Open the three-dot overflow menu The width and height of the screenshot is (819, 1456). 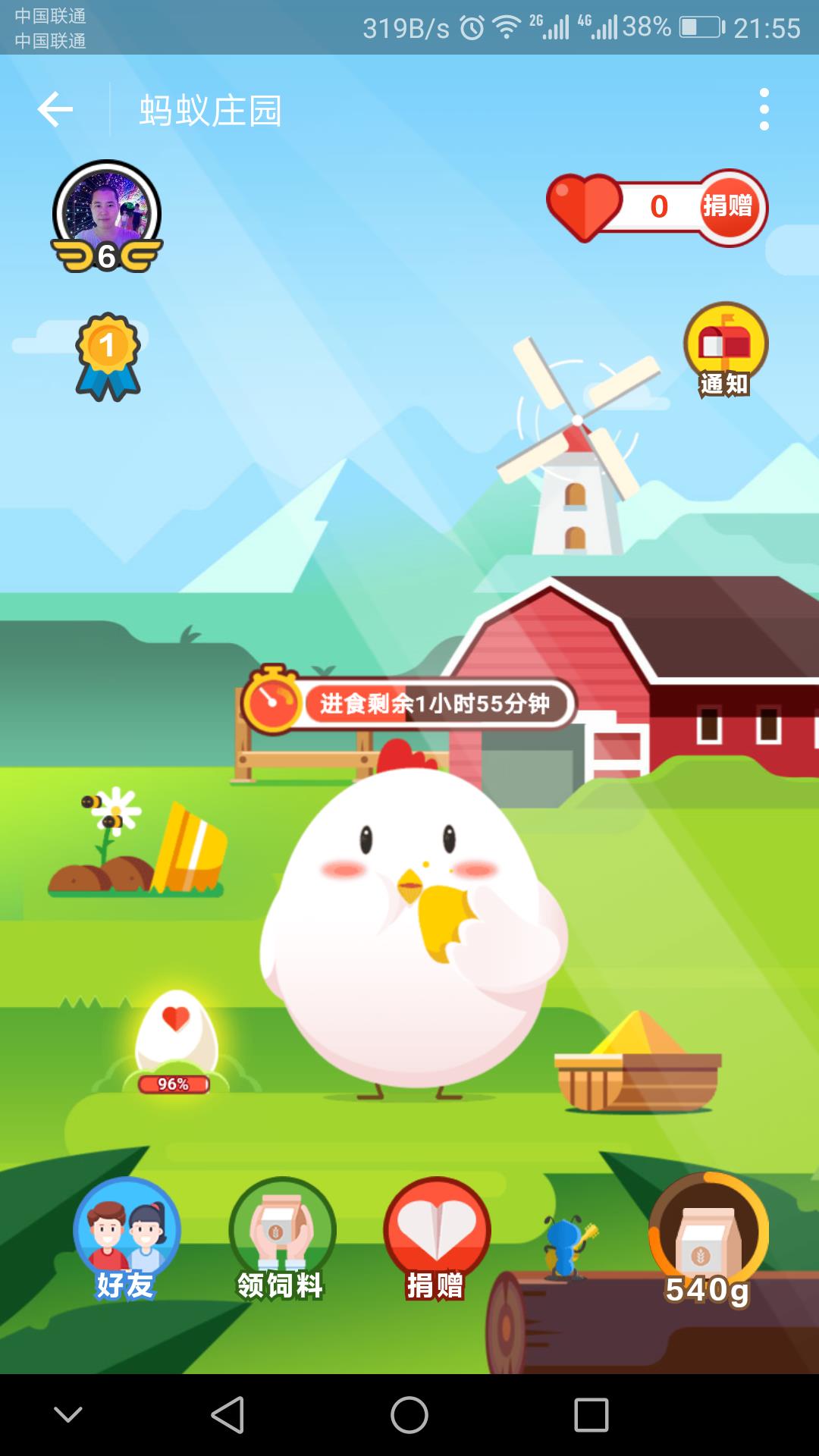(764, 110)
